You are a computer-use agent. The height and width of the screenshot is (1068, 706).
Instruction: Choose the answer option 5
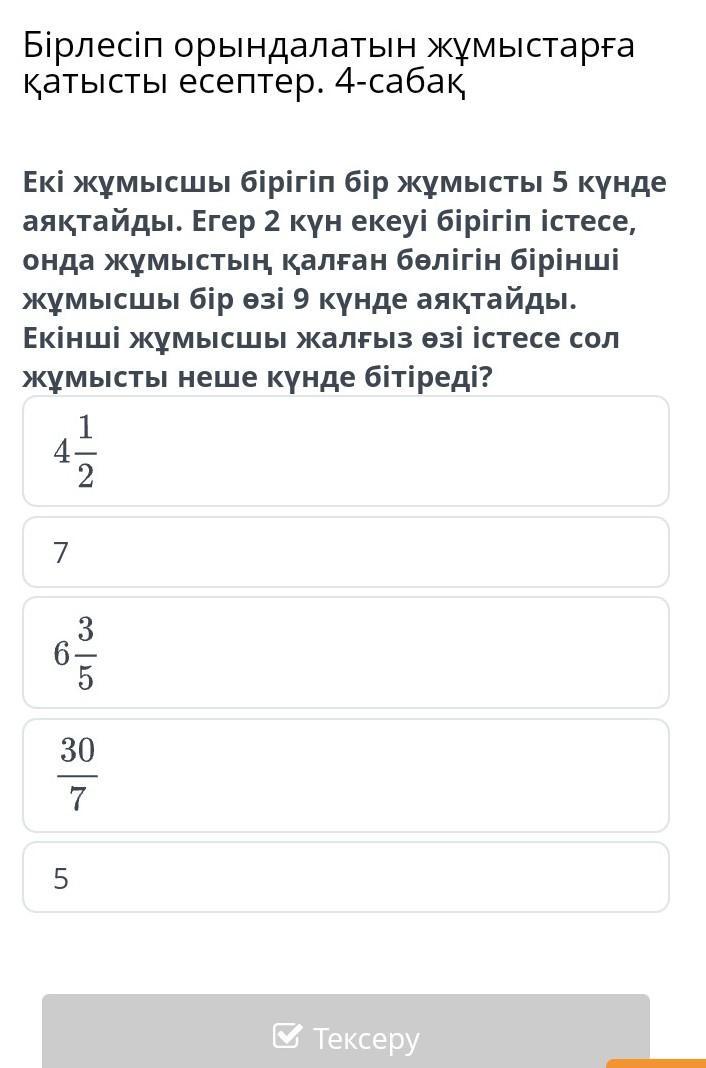(x=345, y=877)
